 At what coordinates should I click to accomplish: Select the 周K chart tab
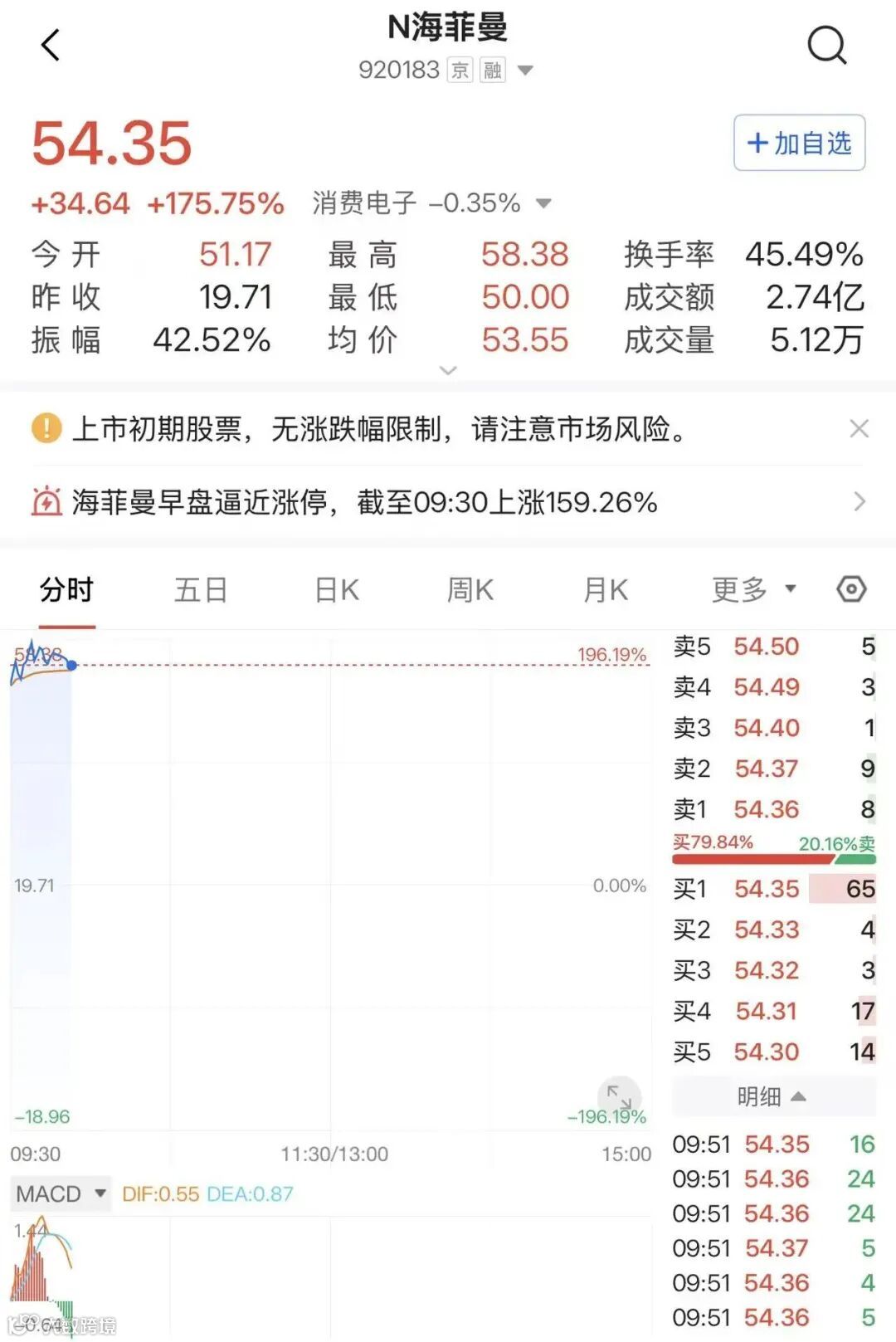click(x=470, y=590)
